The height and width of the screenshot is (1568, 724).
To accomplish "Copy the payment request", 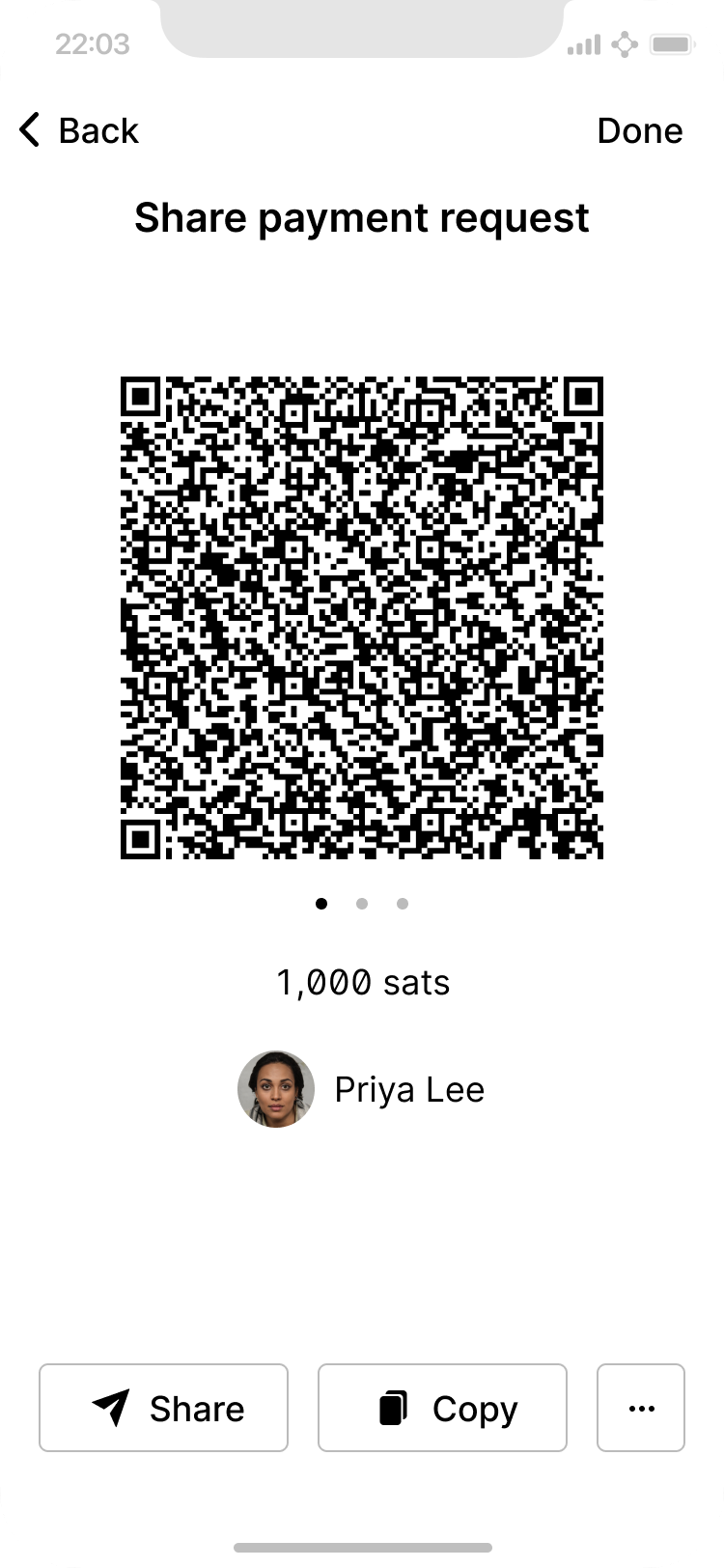I will point(442,1408).
